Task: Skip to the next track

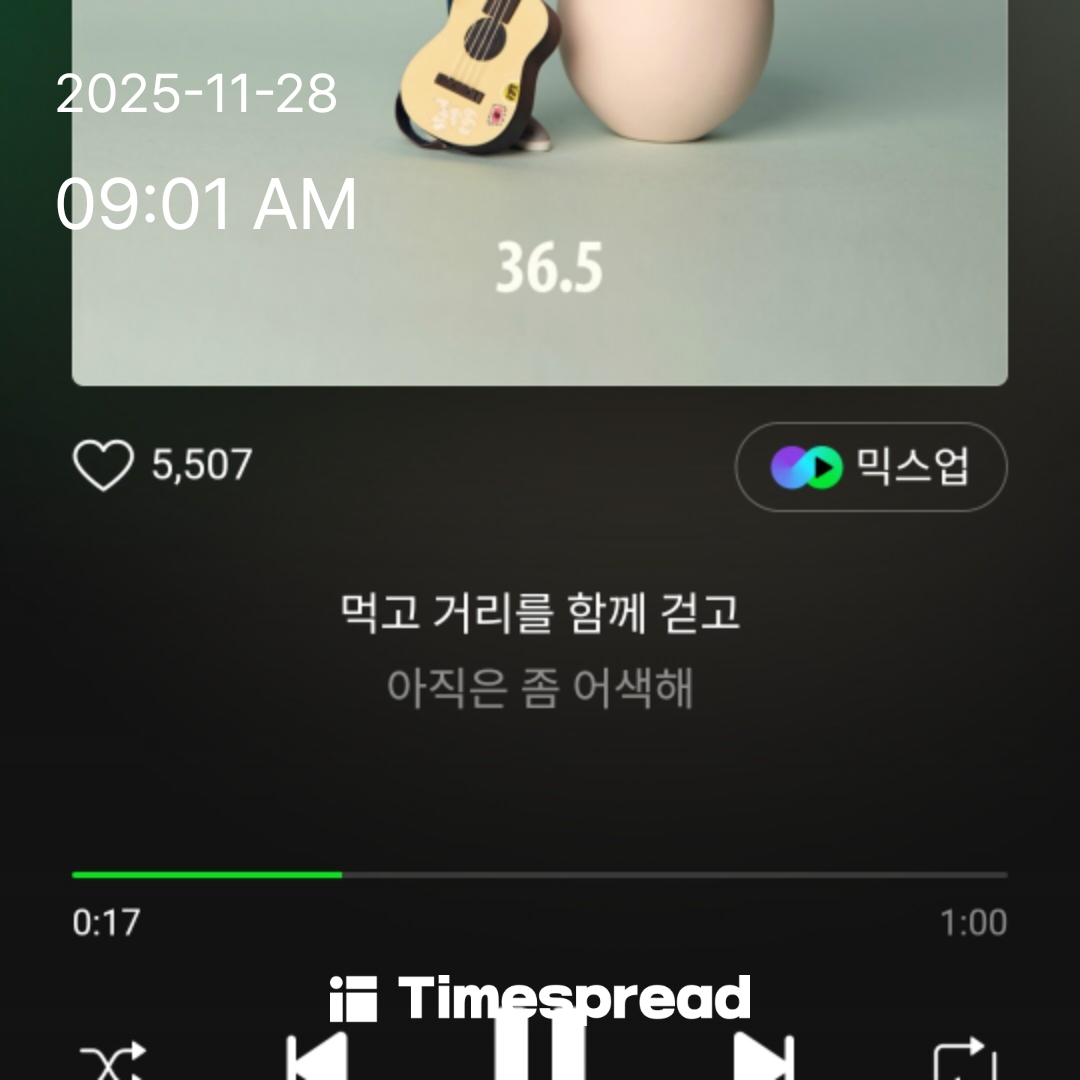Action: pos(764,1060)
